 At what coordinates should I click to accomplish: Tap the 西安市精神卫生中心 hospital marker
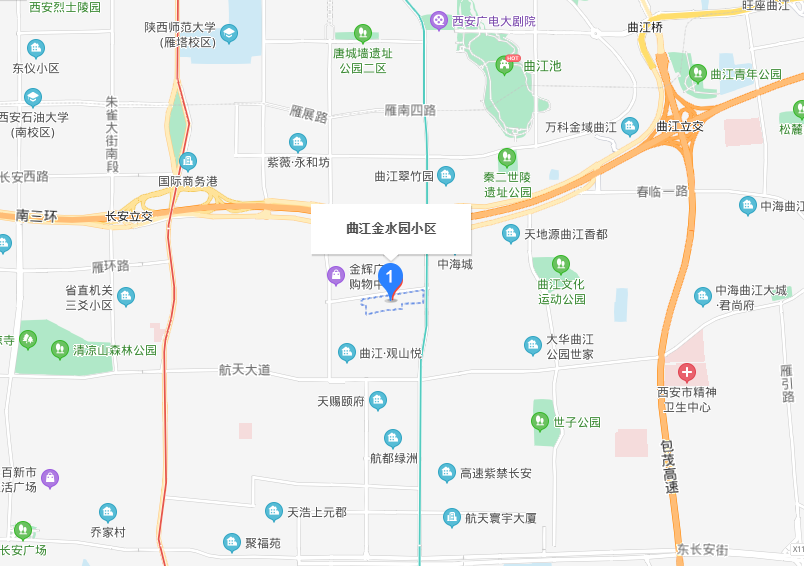(687, 373)
